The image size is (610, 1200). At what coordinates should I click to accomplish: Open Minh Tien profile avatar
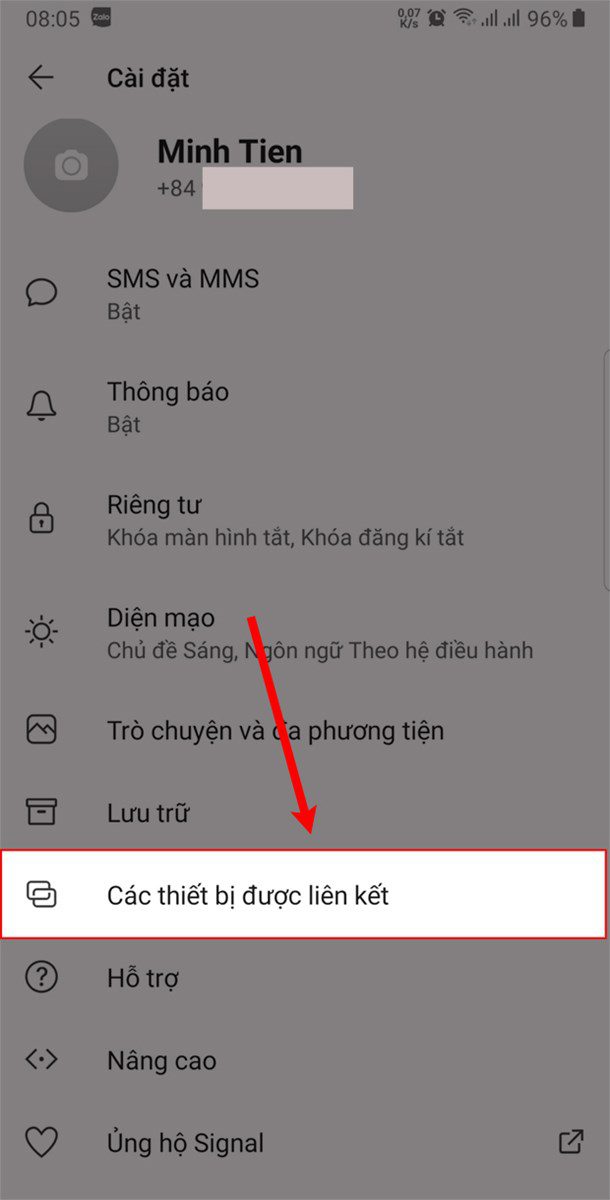click(70, 166)
